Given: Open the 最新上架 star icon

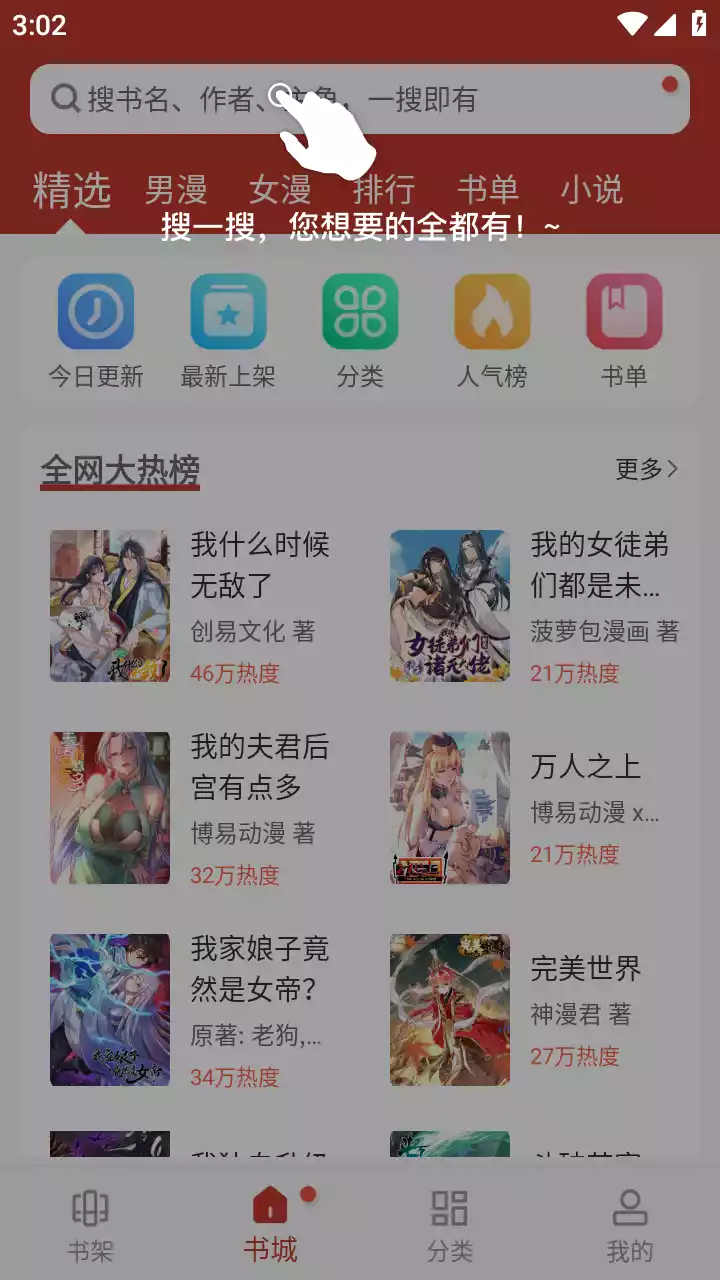Looking at the screenshot, I should 228,312.
